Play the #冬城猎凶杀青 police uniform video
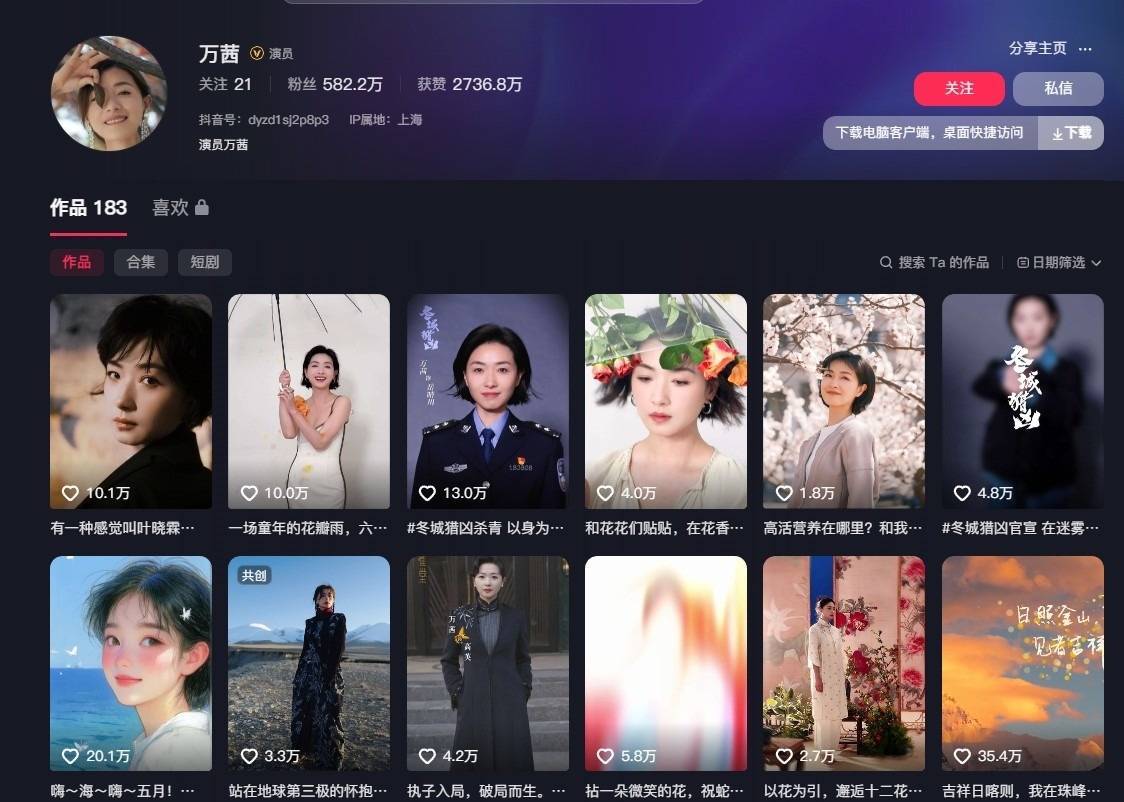Screen dimensions: 1124x802 coord(487,401)
